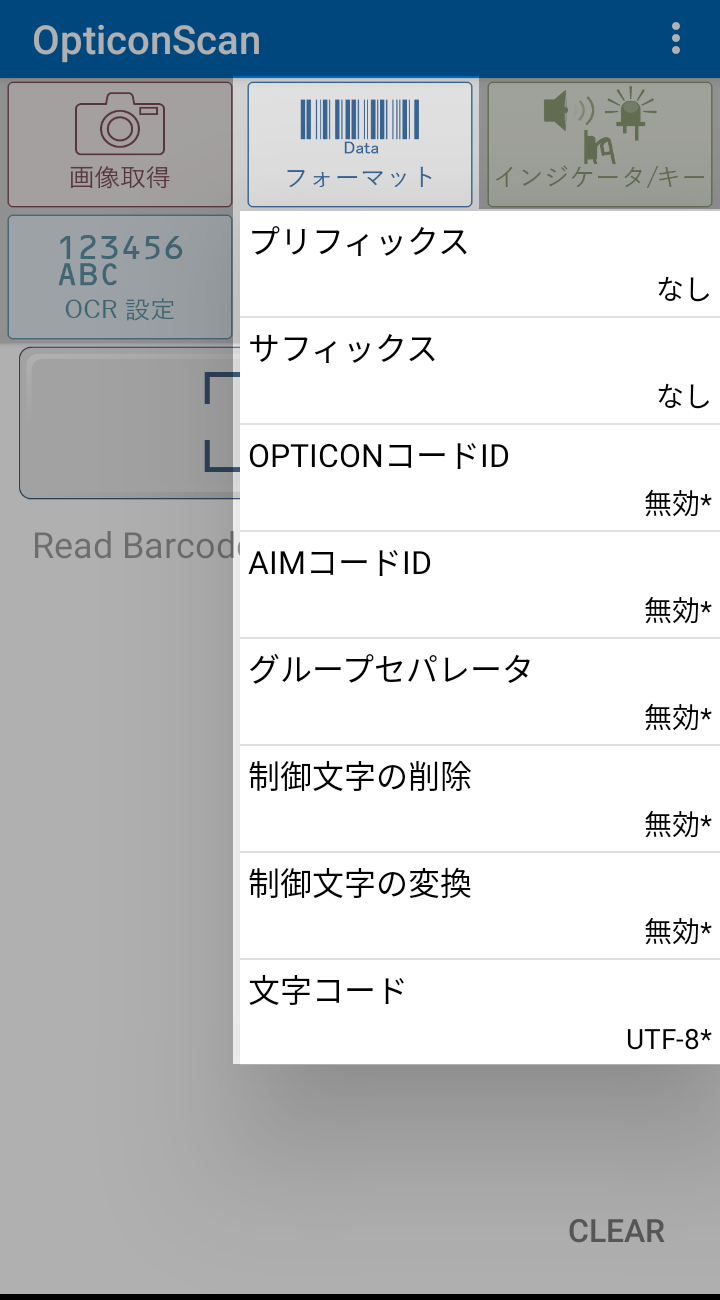
Task: Open the プリフィックス setting
Action: (479, 264)
